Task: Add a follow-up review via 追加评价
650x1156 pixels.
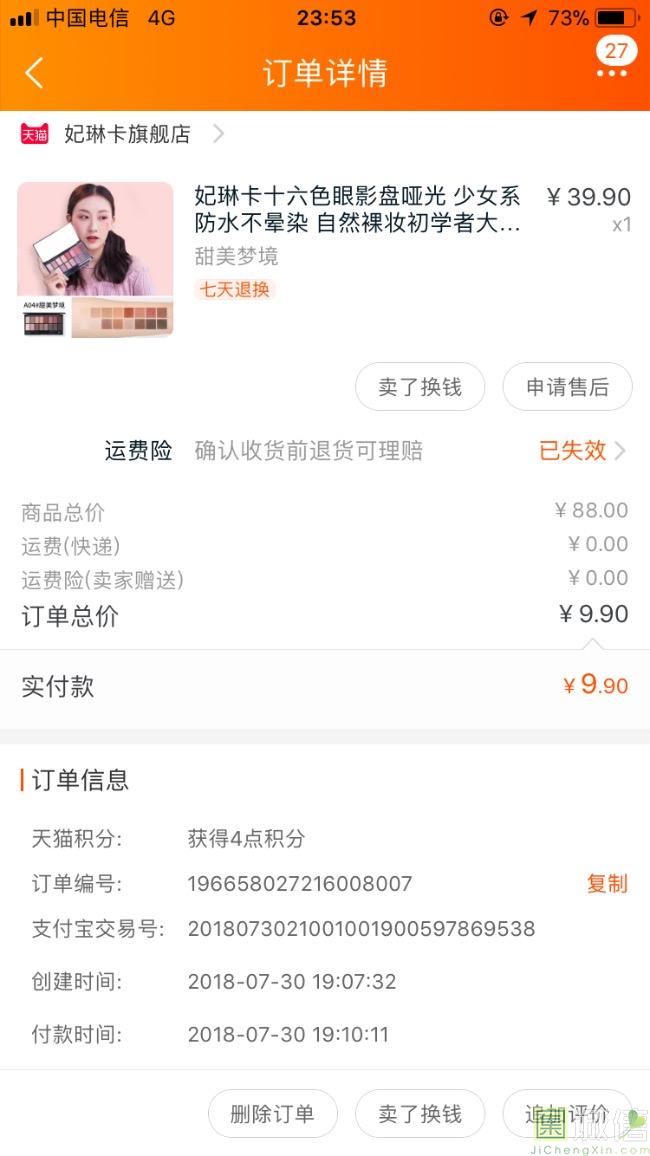Action: [567, 1114]
